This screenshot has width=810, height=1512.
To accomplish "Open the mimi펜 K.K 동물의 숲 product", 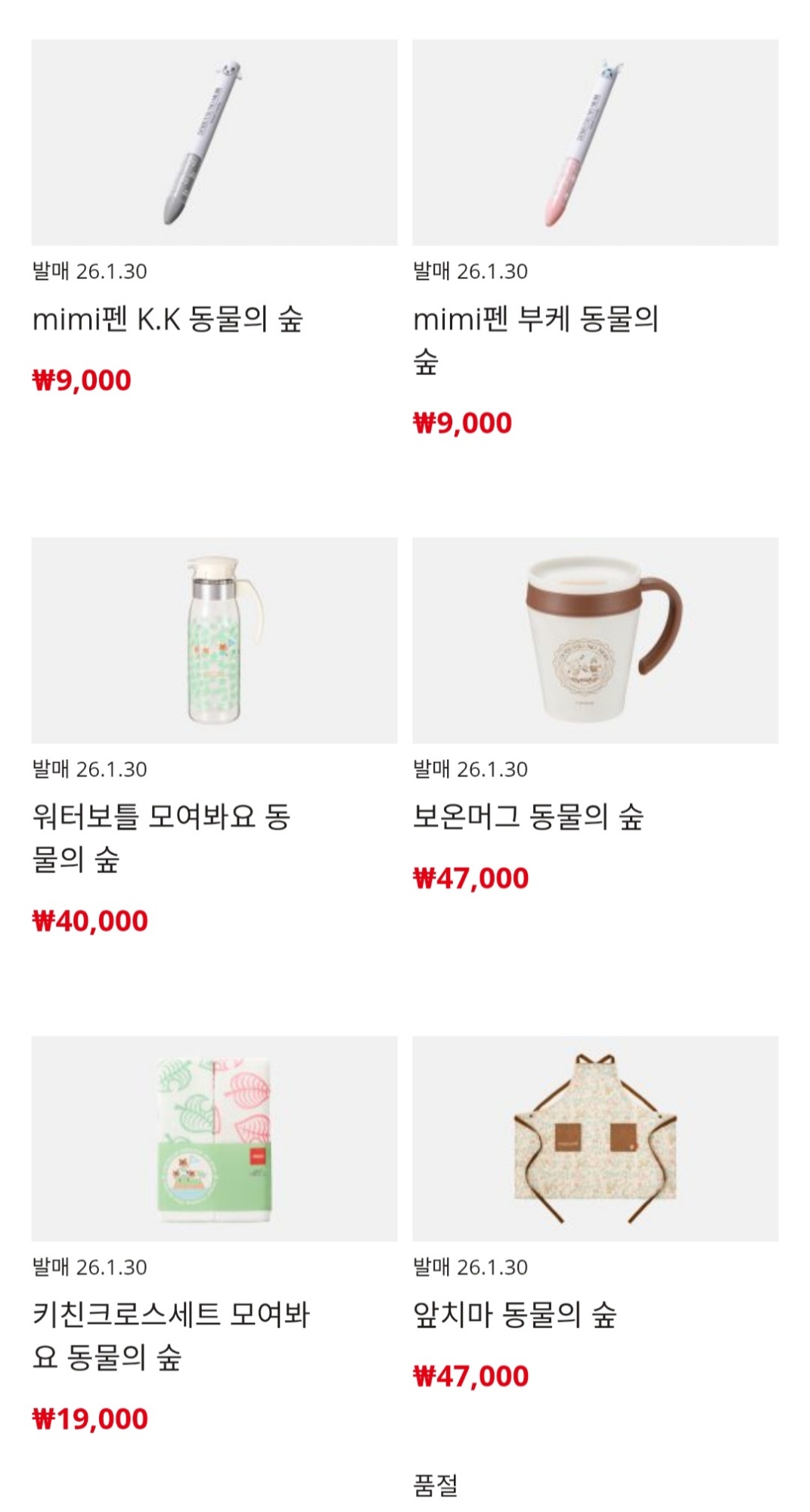I will (214, 143).
